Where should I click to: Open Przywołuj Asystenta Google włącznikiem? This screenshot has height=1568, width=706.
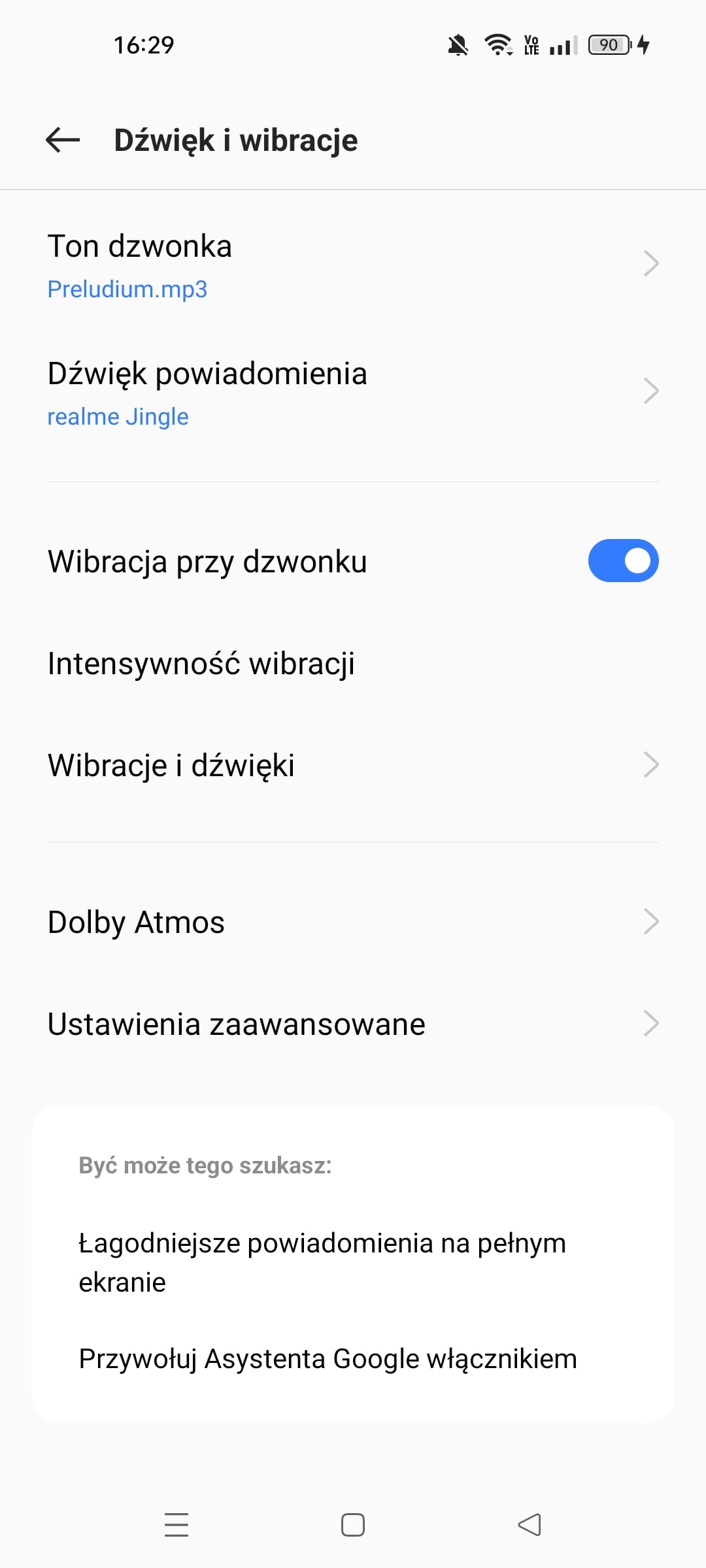[x=327, y=1359]
